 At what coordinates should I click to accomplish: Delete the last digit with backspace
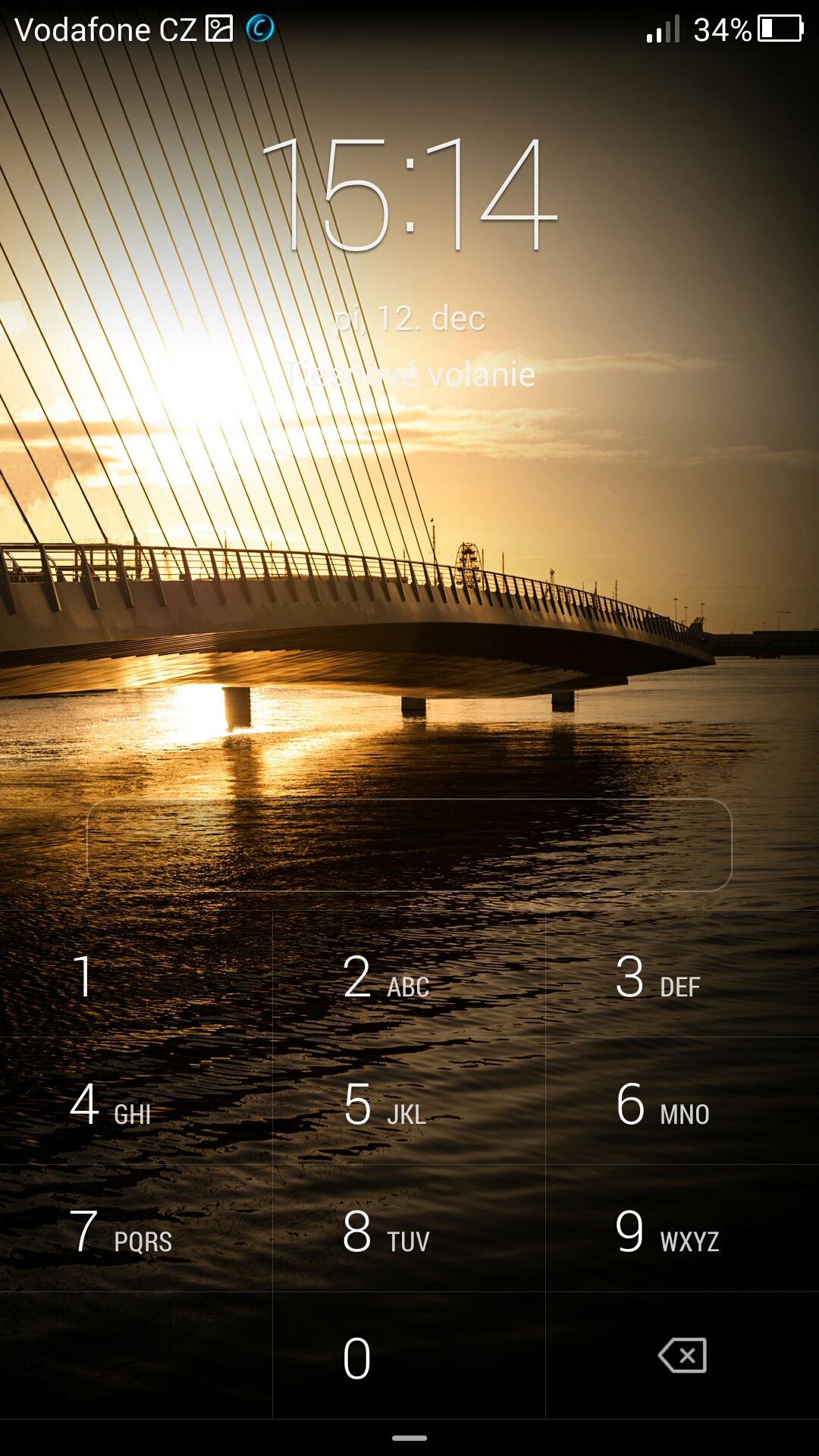point(682,1356)
